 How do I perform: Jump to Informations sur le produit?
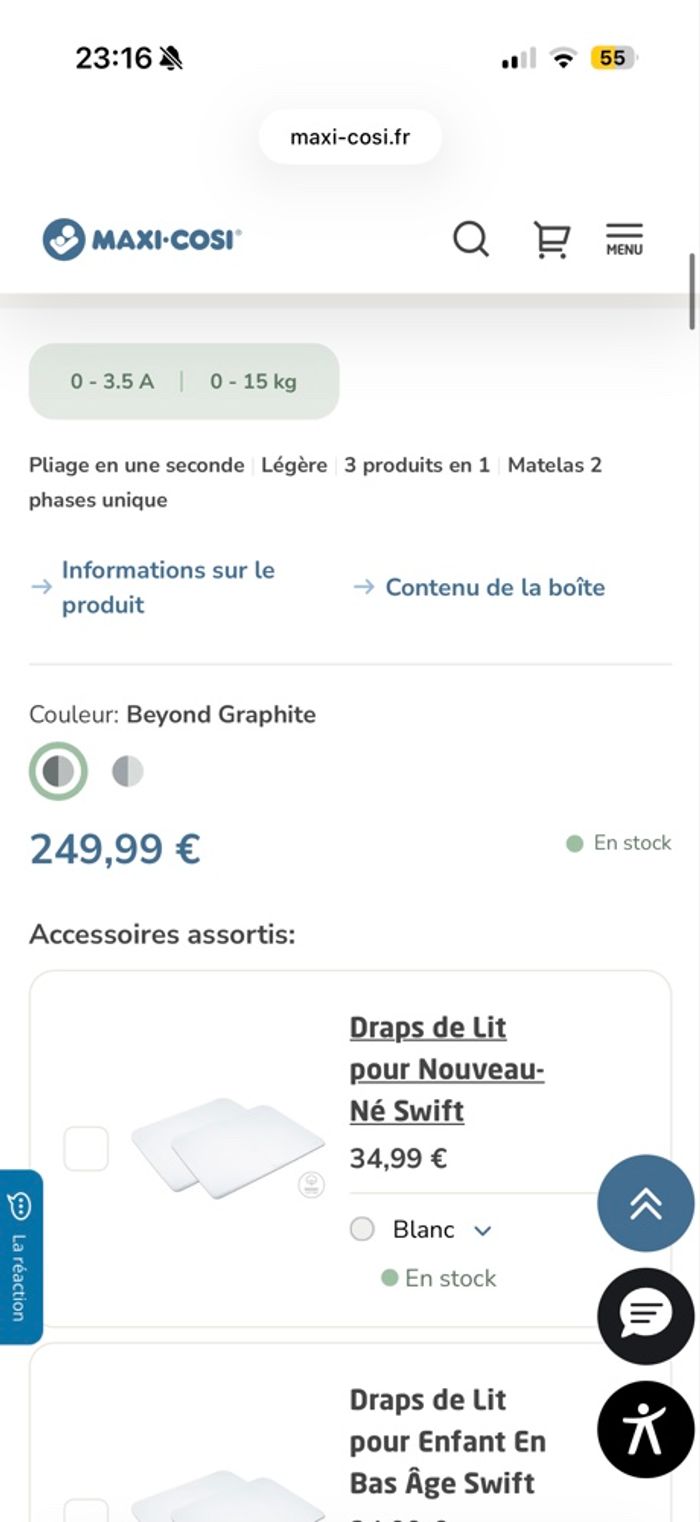[x=168, y=587]
